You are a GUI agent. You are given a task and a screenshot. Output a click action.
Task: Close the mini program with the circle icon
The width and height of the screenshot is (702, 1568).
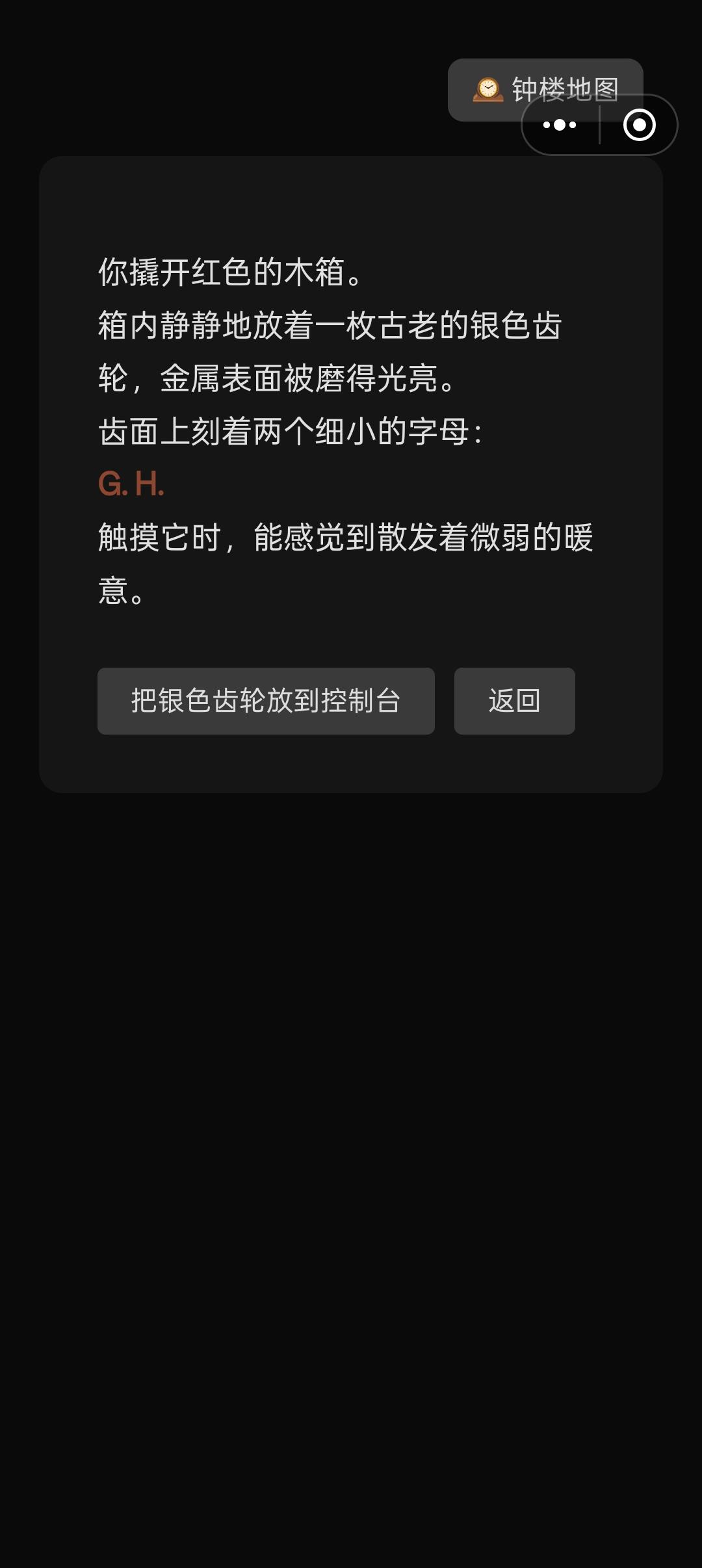click(x=639, y=125)
